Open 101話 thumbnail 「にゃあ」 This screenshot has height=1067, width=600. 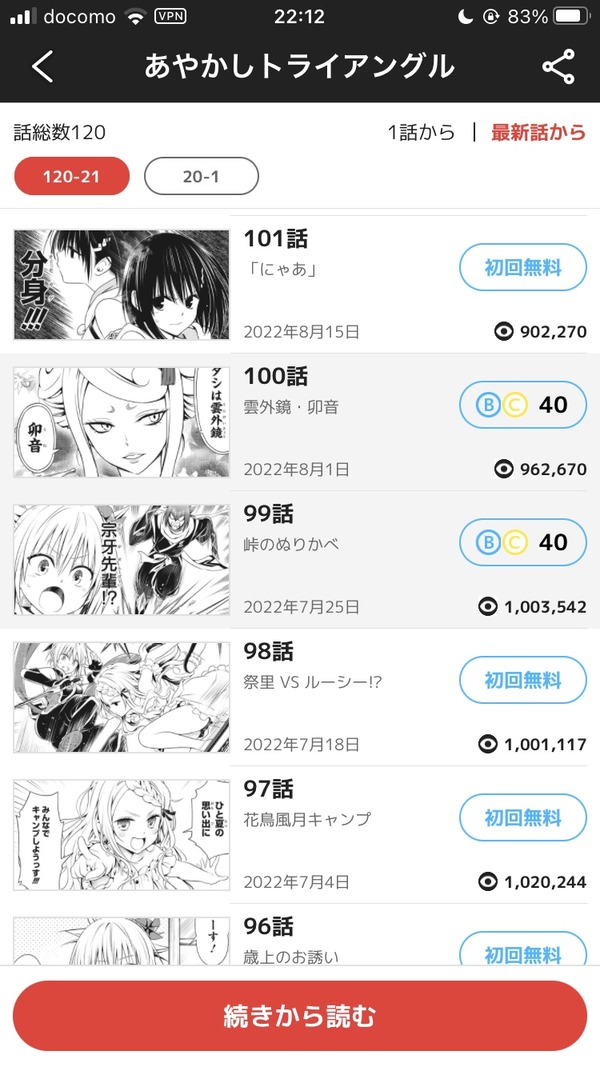[122, 284]
